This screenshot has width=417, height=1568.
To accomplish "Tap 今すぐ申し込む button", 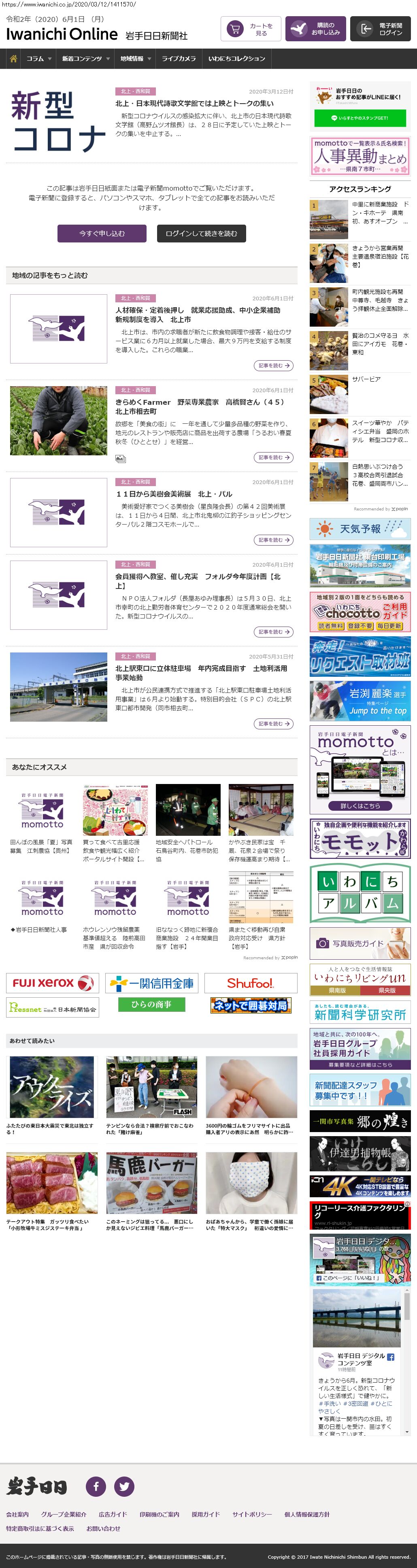I will (x=102, y=233).
